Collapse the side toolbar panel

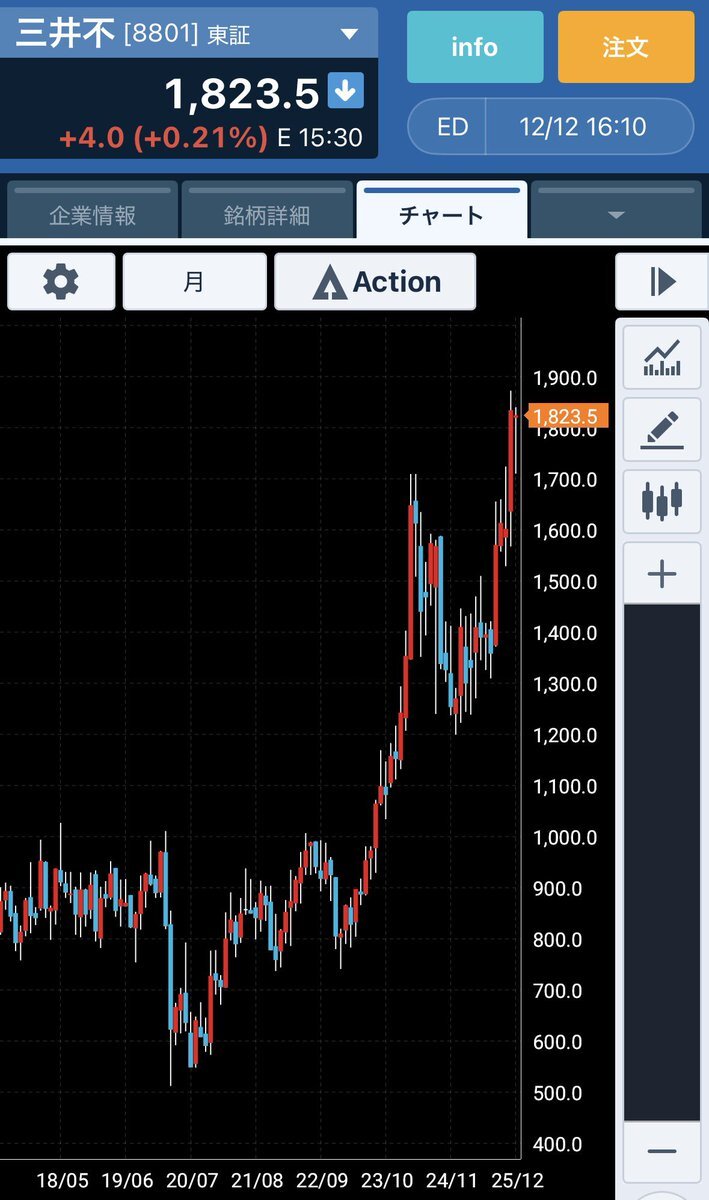click(662, 282)
